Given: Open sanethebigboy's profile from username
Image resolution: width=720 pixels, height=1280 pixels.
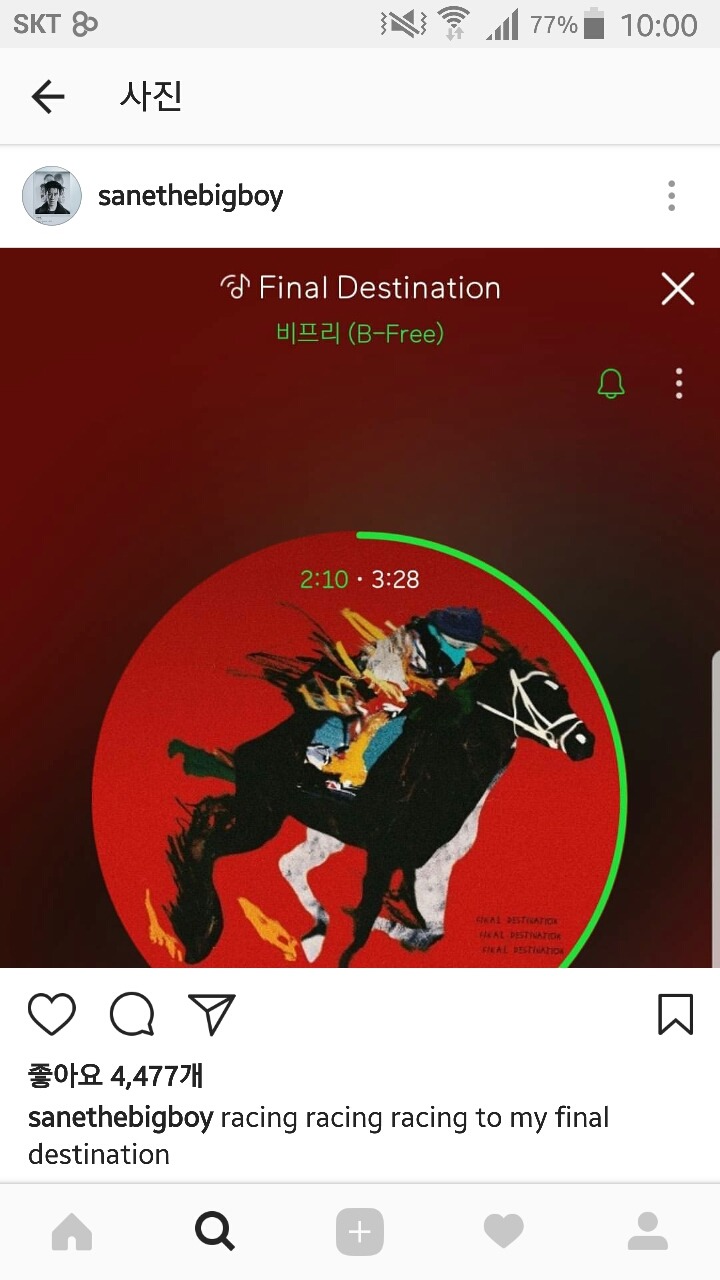Looking at the screenshot, I should tap(190, 196).
